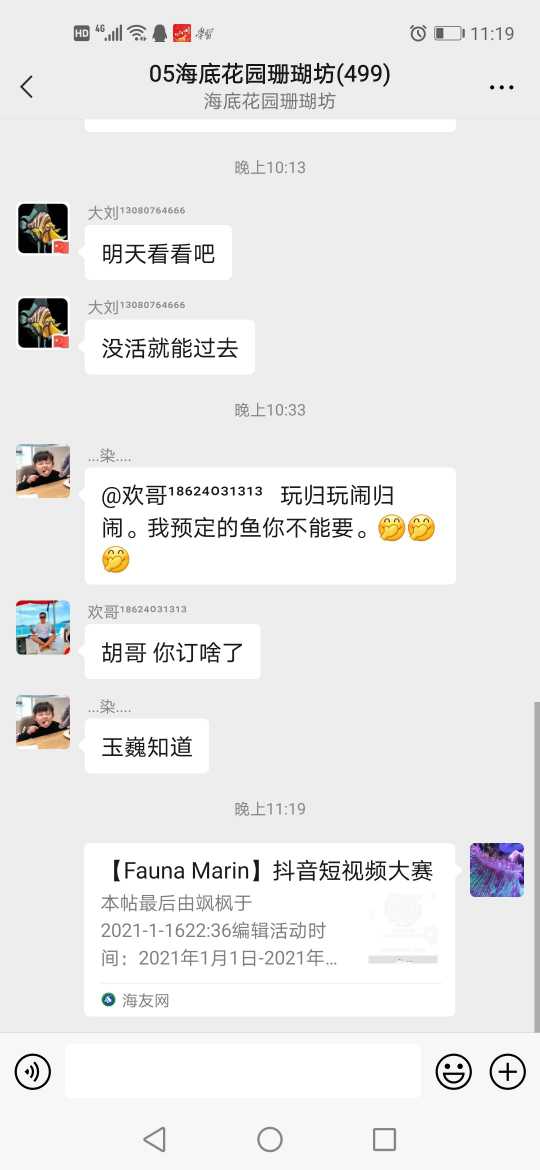Open 欢哥's profile avatar
Screen dimensions: 540x1170
[43, 628]
